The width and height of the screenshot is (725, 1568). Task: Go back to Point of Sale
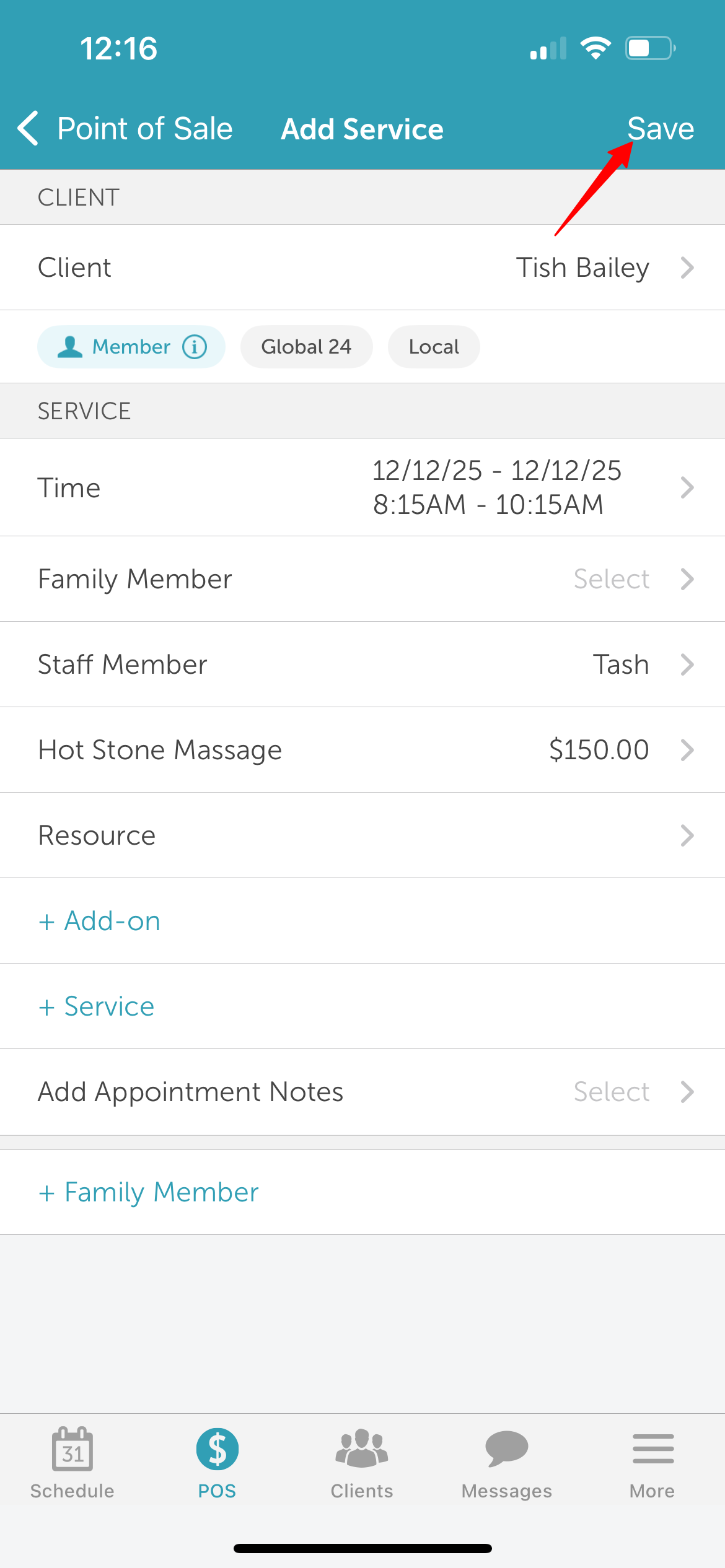click(124, 129)
